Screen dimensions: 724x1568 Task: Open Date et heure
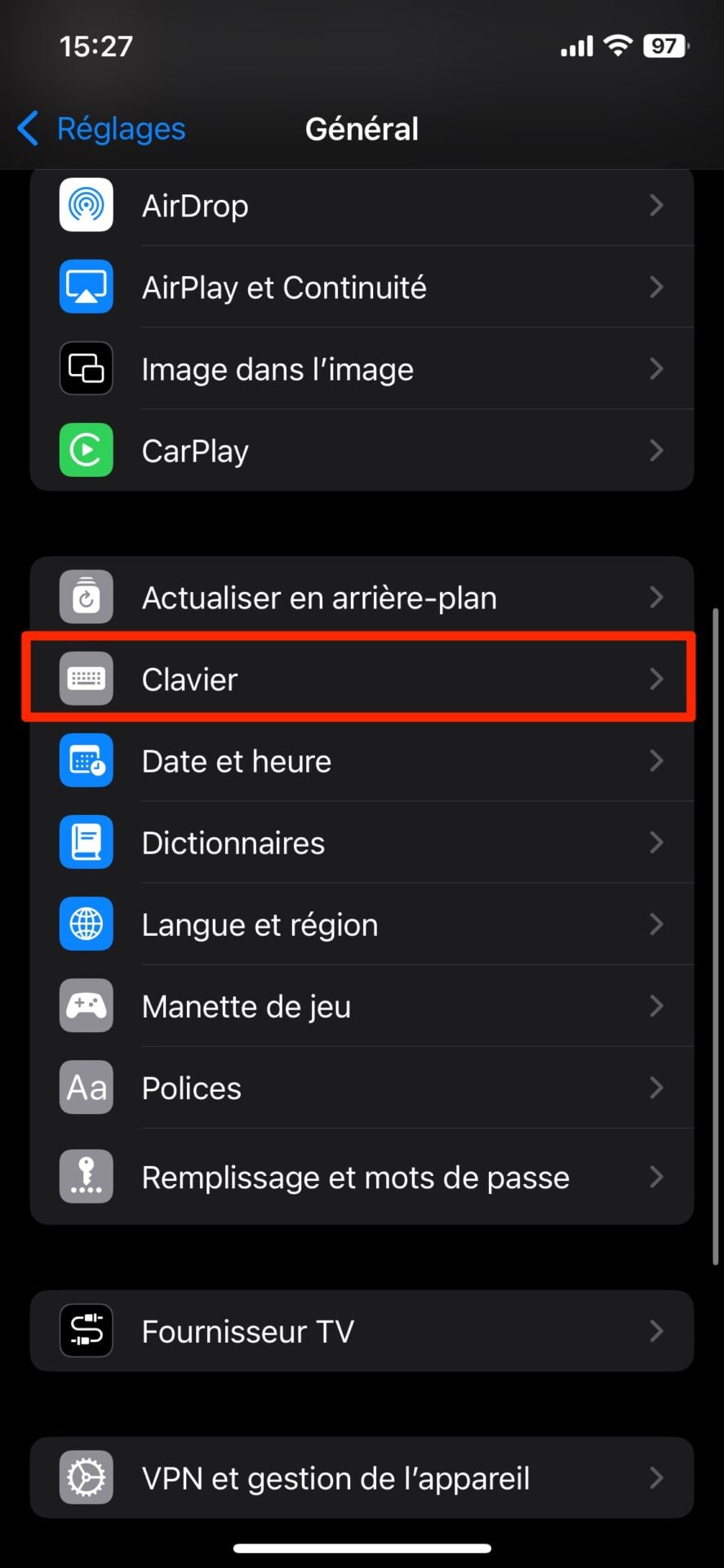coord(362,761)
